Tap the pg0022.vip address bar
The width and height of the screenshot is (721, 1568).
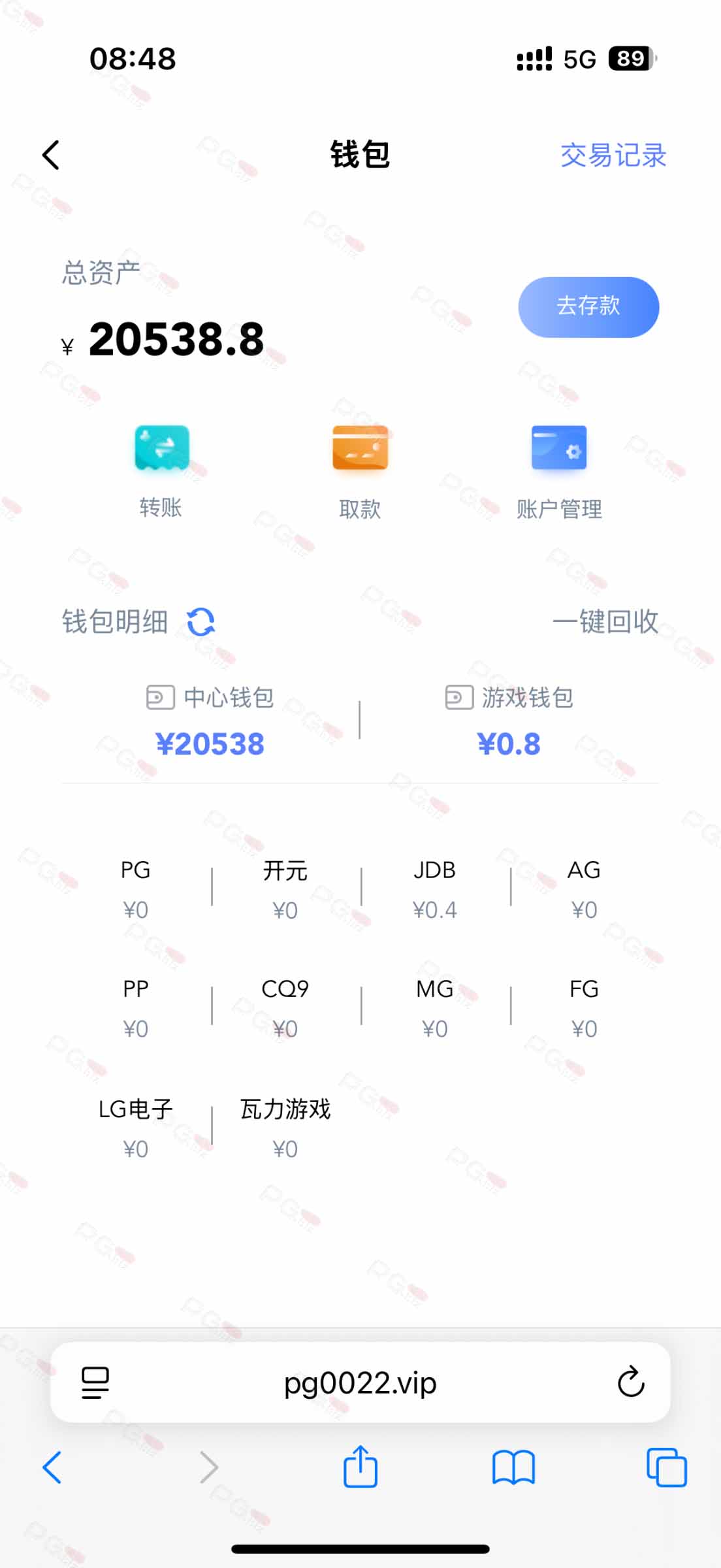tap(360, 1382)
